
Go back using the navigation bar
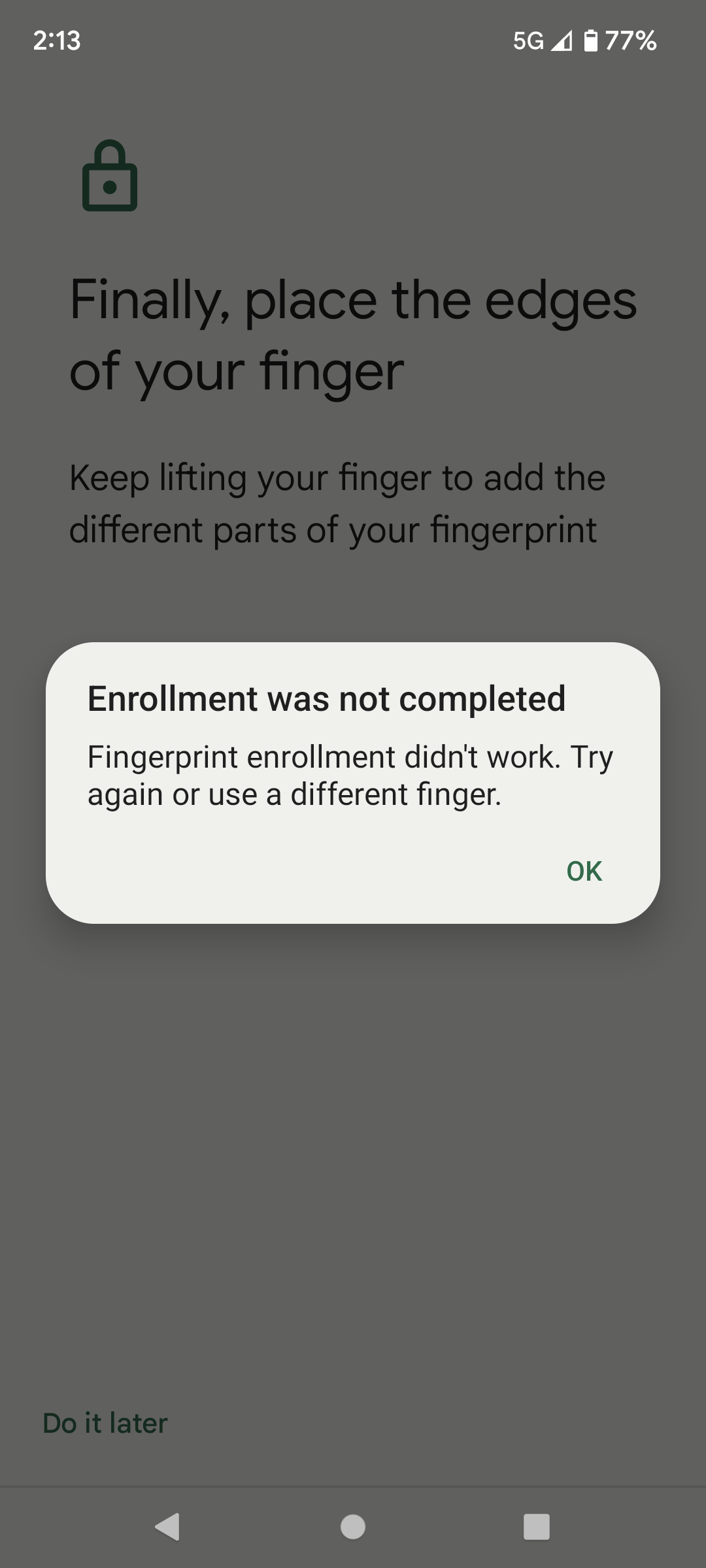(x=168, y=1527)
